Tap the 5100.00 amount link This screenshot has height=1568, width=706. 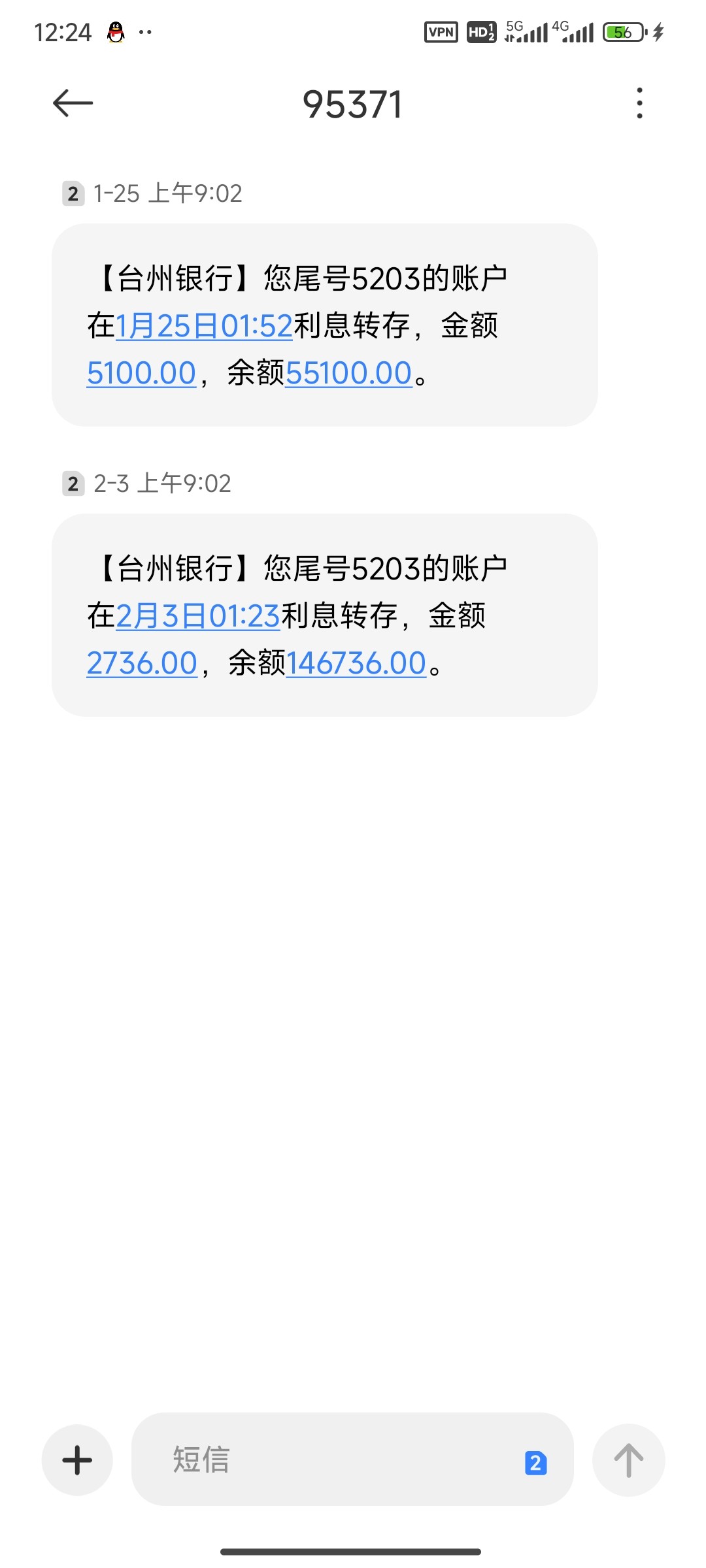(x=141, y=373)
